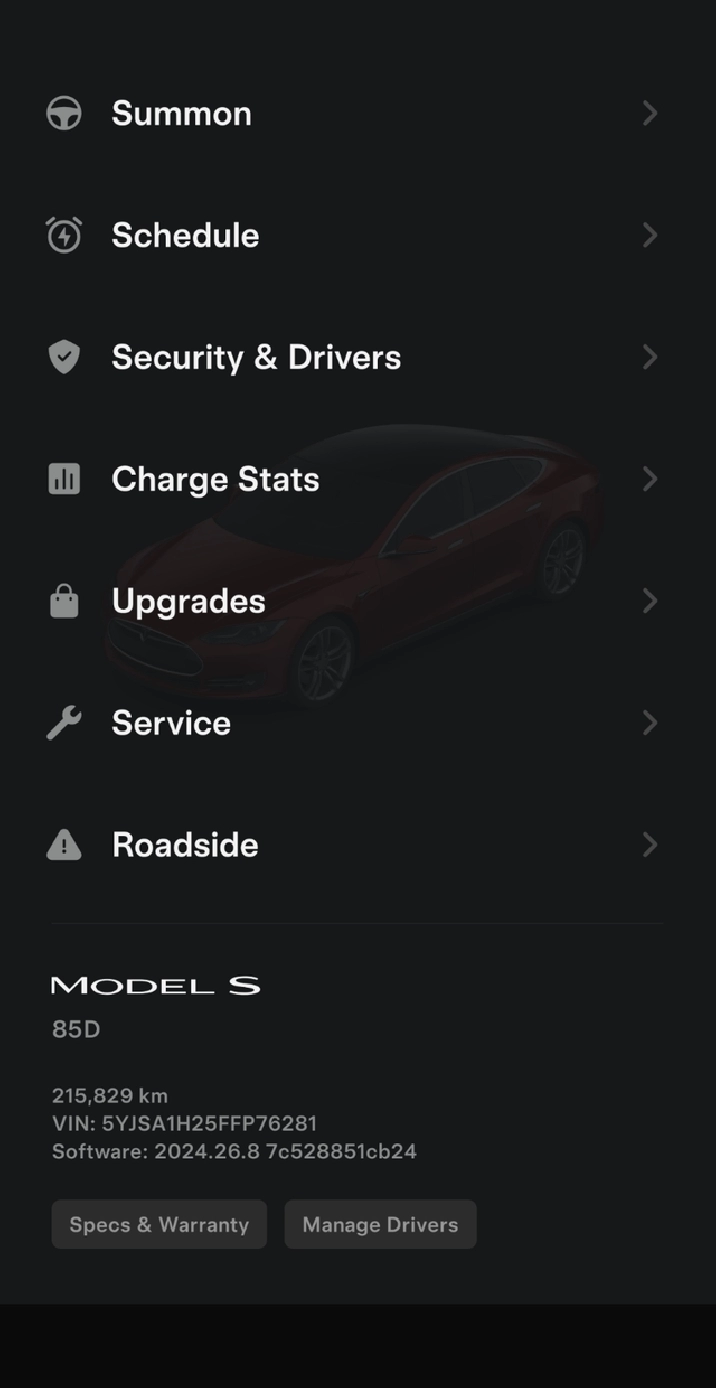Go to Schedule settings
Image resolution: width=716 pixels, height=1388 pixels.
(x=186, y=235)
